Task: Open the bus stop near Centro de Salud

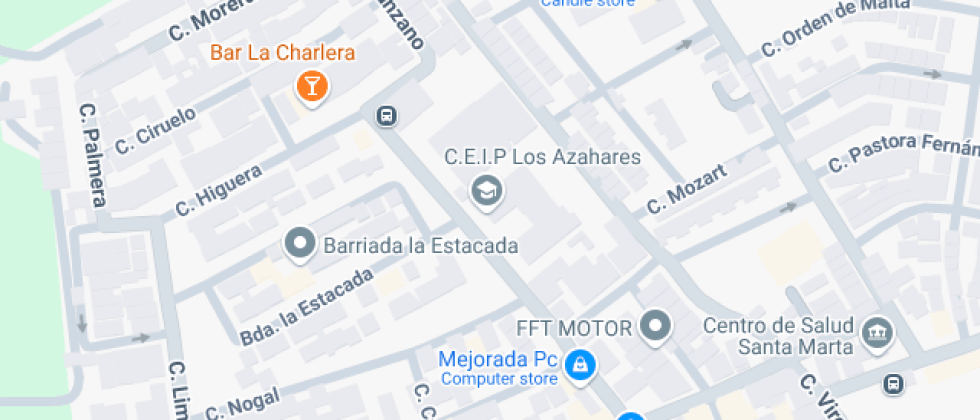Action: pos(892,383)
